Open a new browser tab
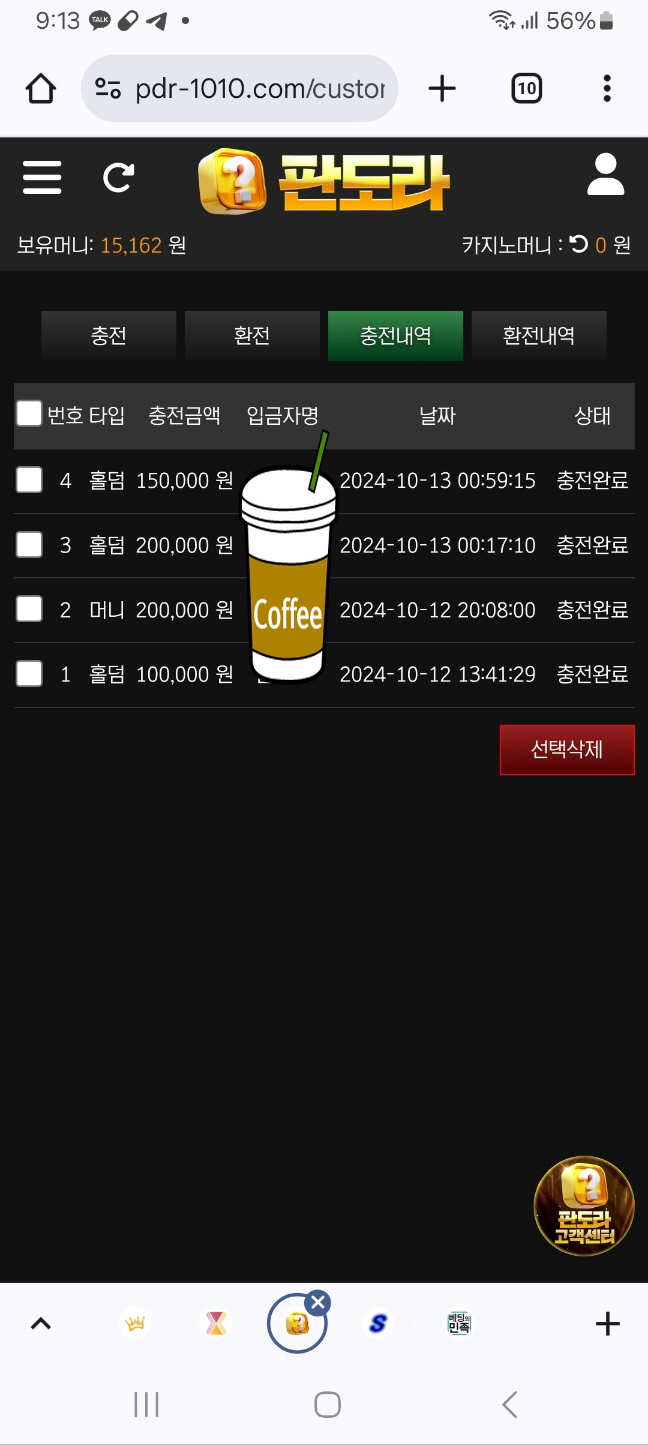 (x=442, y=89)
